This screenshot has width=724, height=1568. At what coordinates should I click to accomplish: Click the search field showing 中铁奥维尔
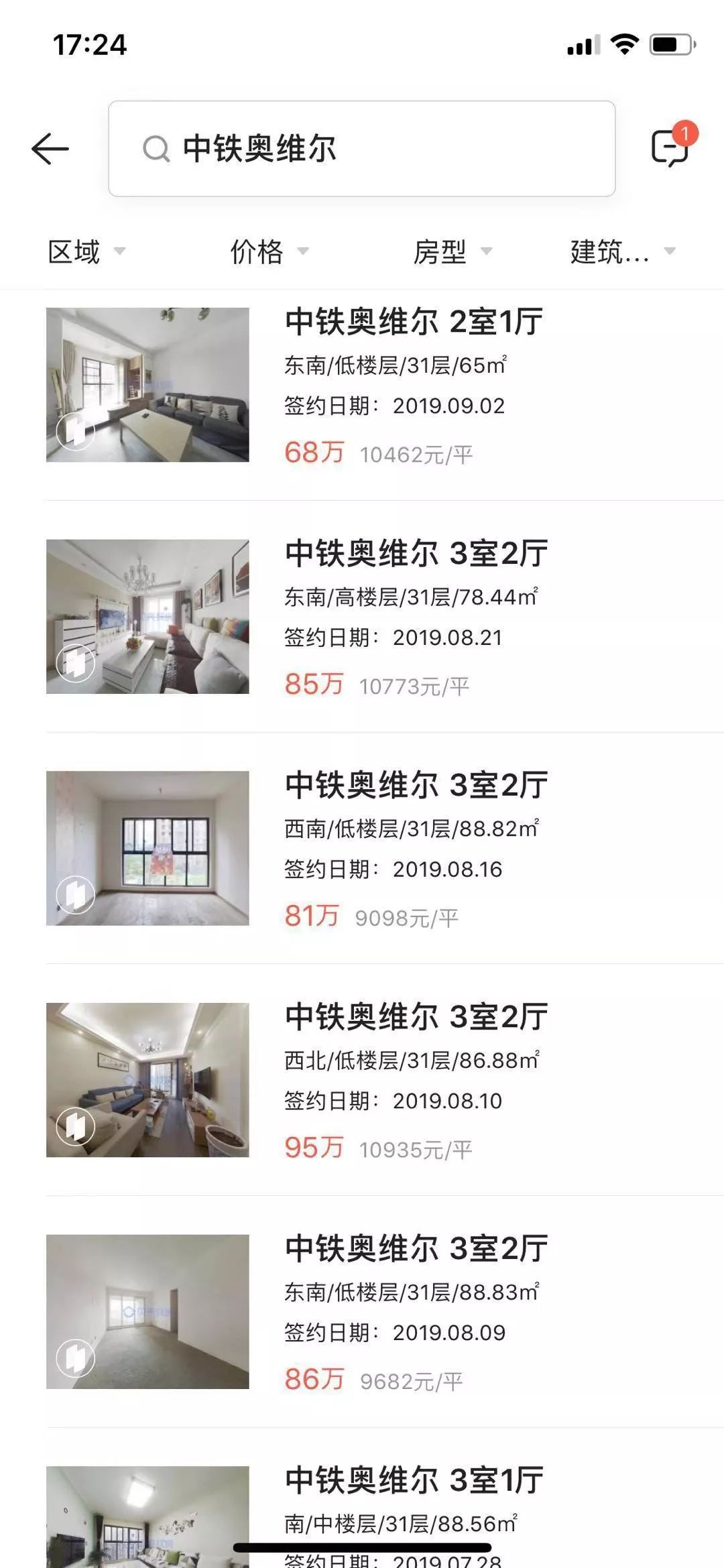[362, 149]
